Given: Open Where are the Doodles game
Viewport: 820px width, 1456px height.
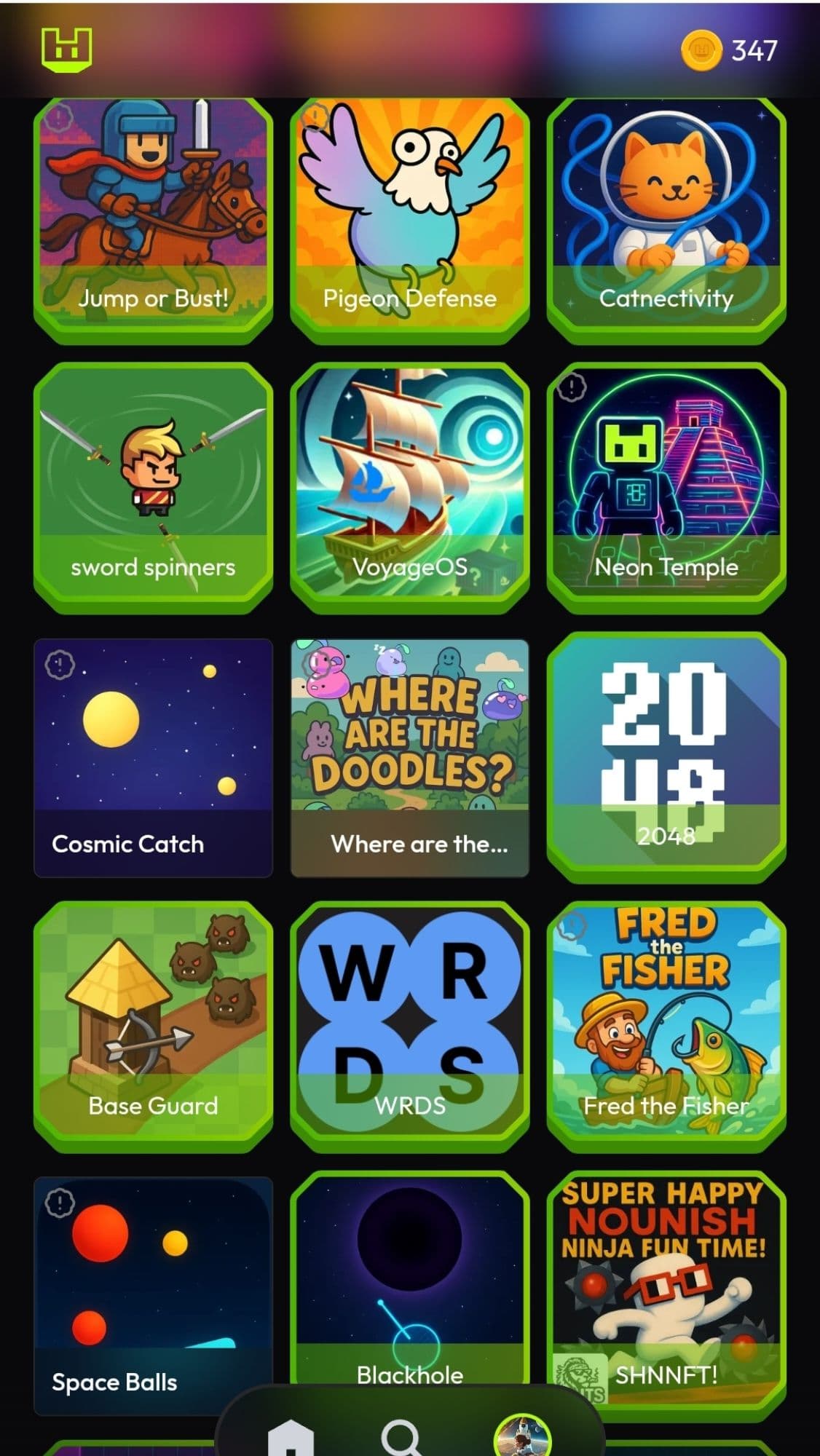Looking at the screenshot, I should pos(409,757).
